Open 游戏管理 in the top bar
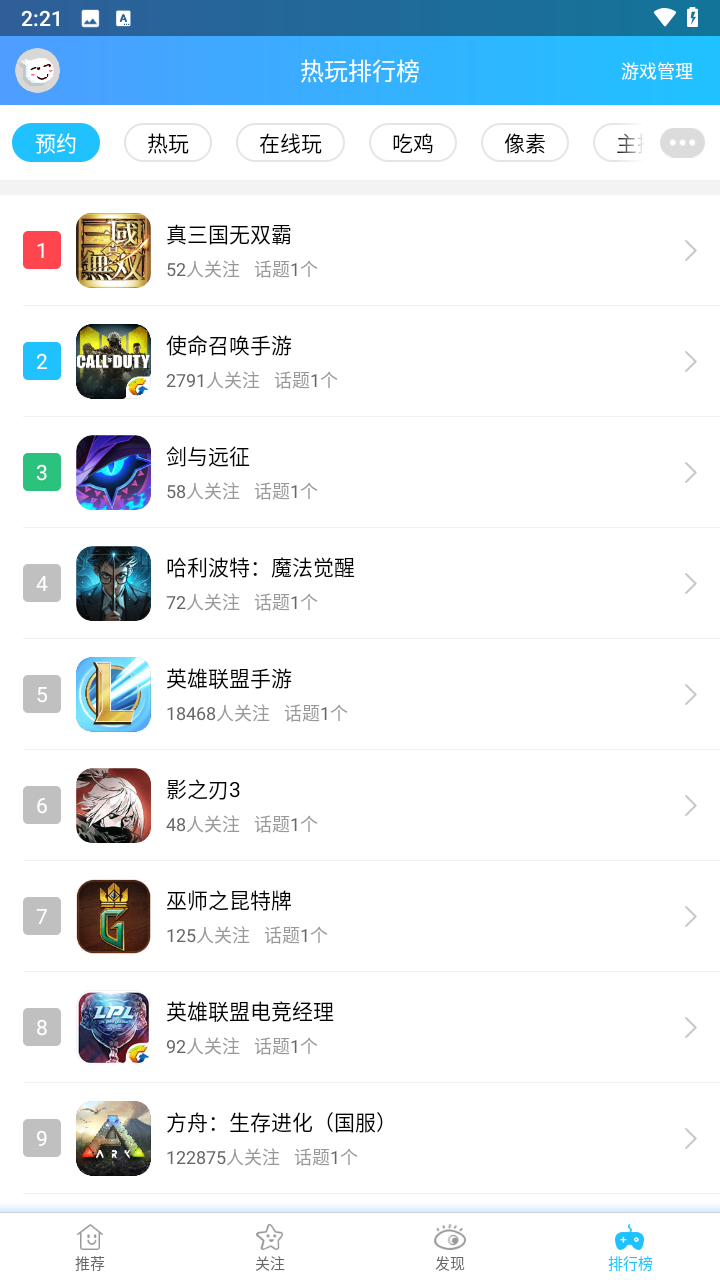The image size is (720, 1280). pyautogui.click(x=657, y=71)
